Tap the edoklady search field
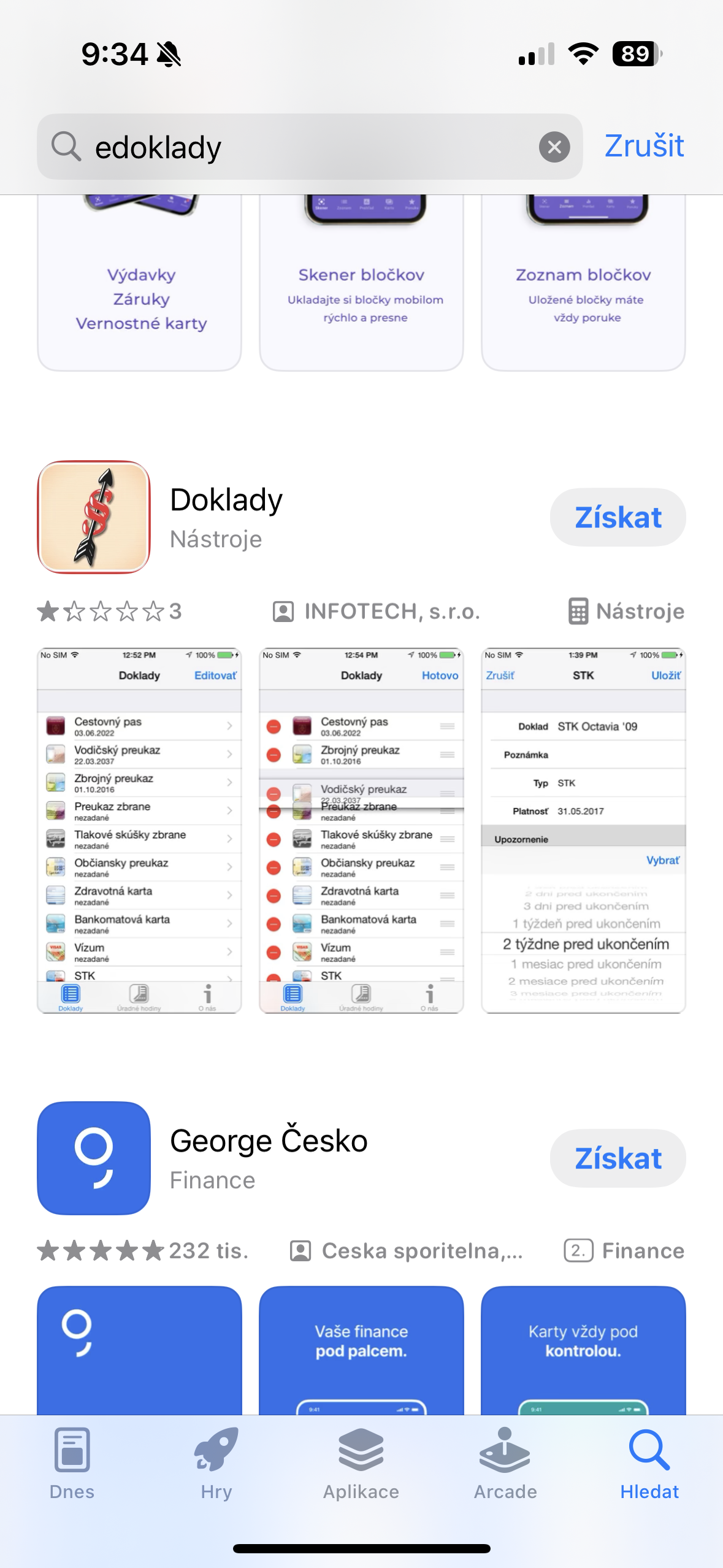 pyautogui.click(x=307, y=147)
